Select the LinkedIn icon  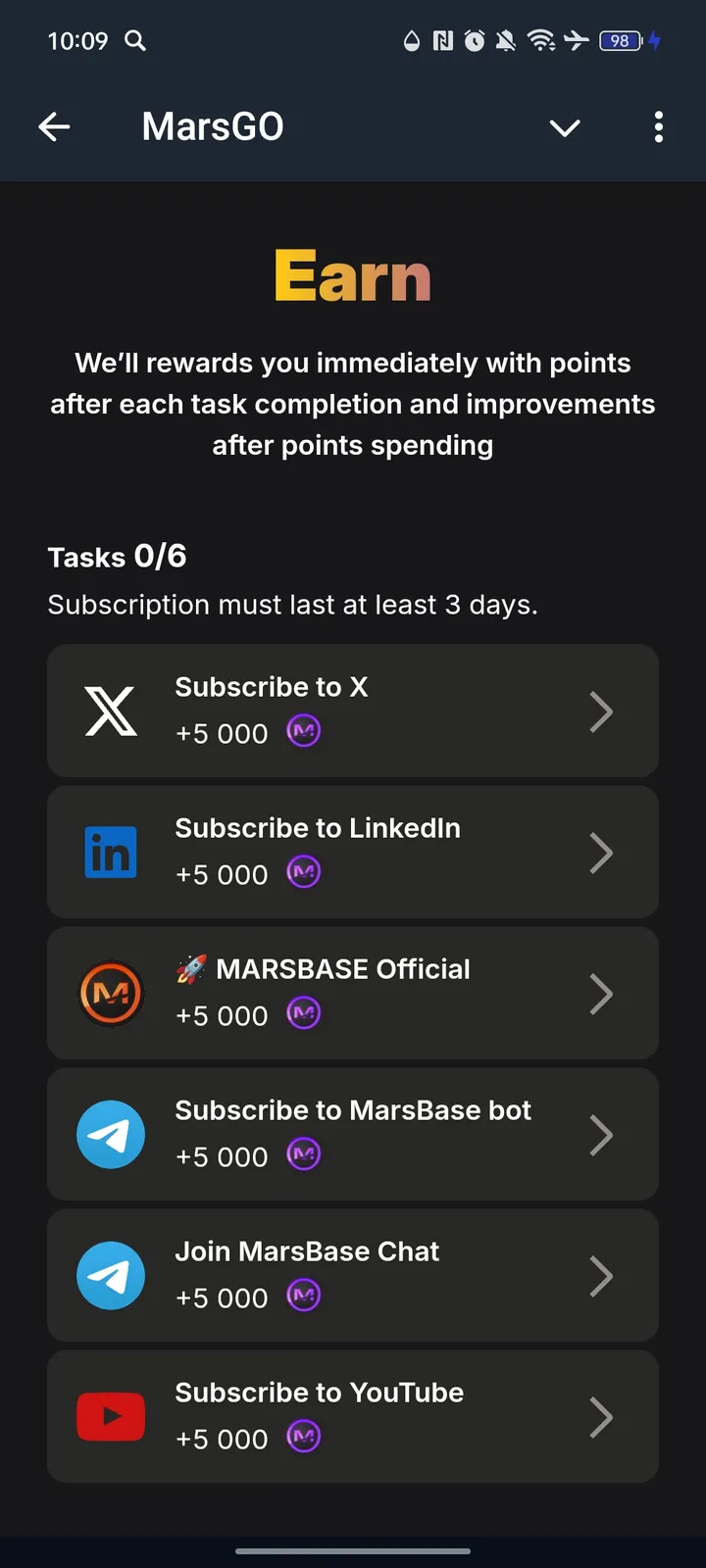(x=111, y=853)
